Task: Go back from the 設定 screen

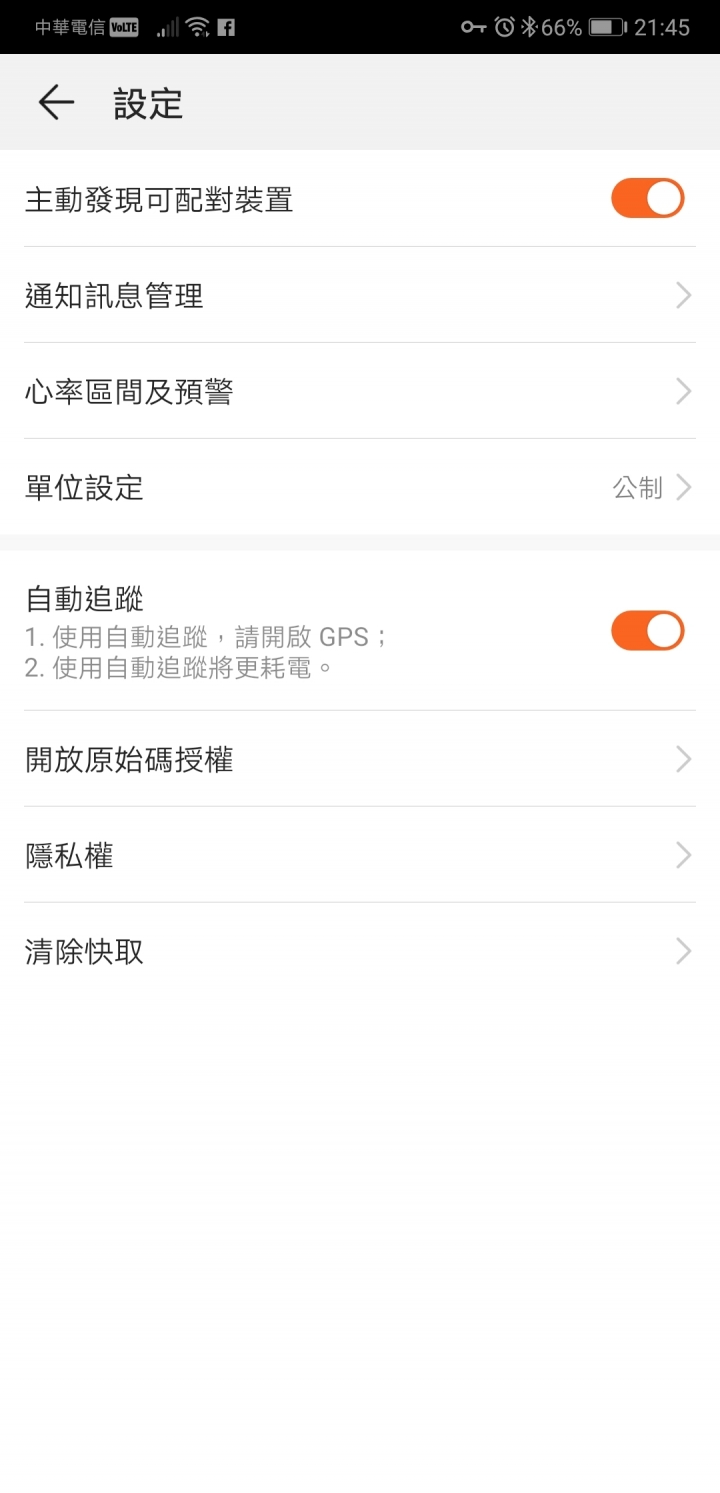Action: [x=56, y=102]
